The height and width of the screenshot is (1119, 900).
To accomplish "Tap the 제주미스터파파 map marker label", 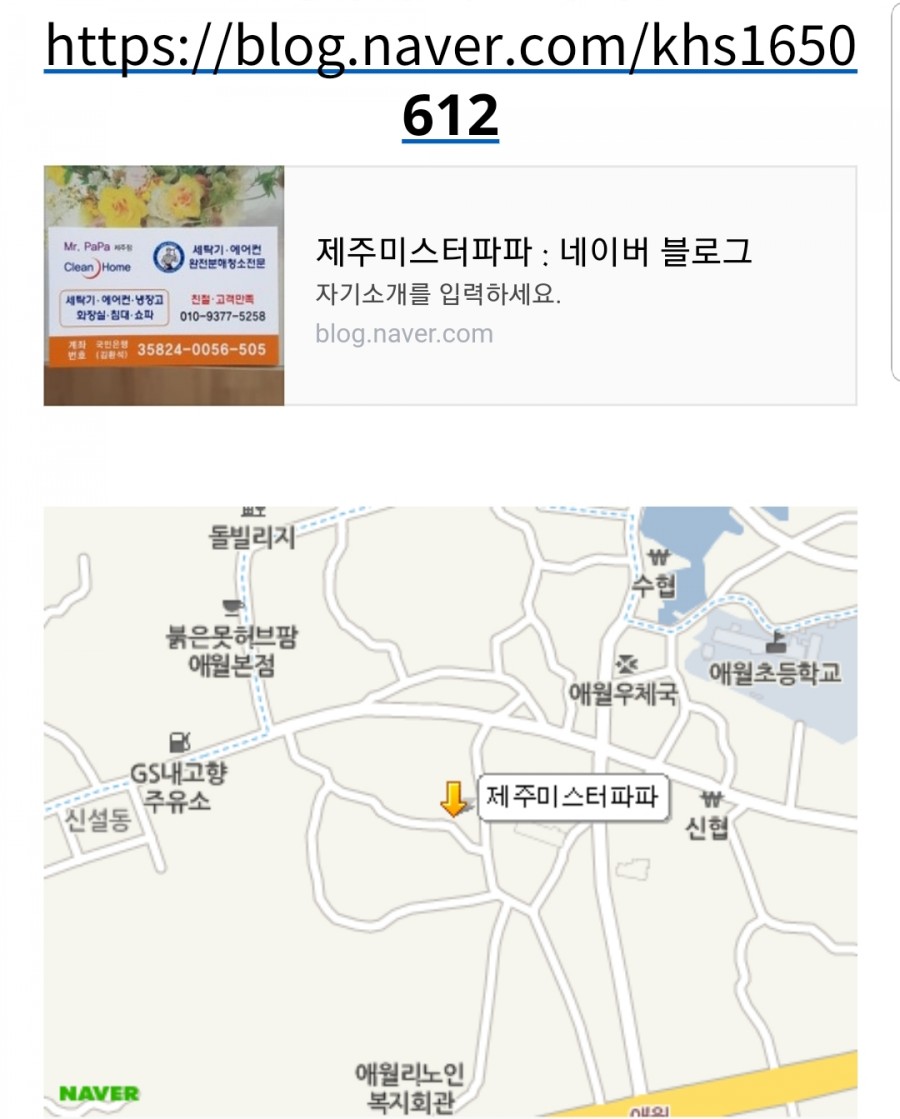I will click(x=572, y=798).
